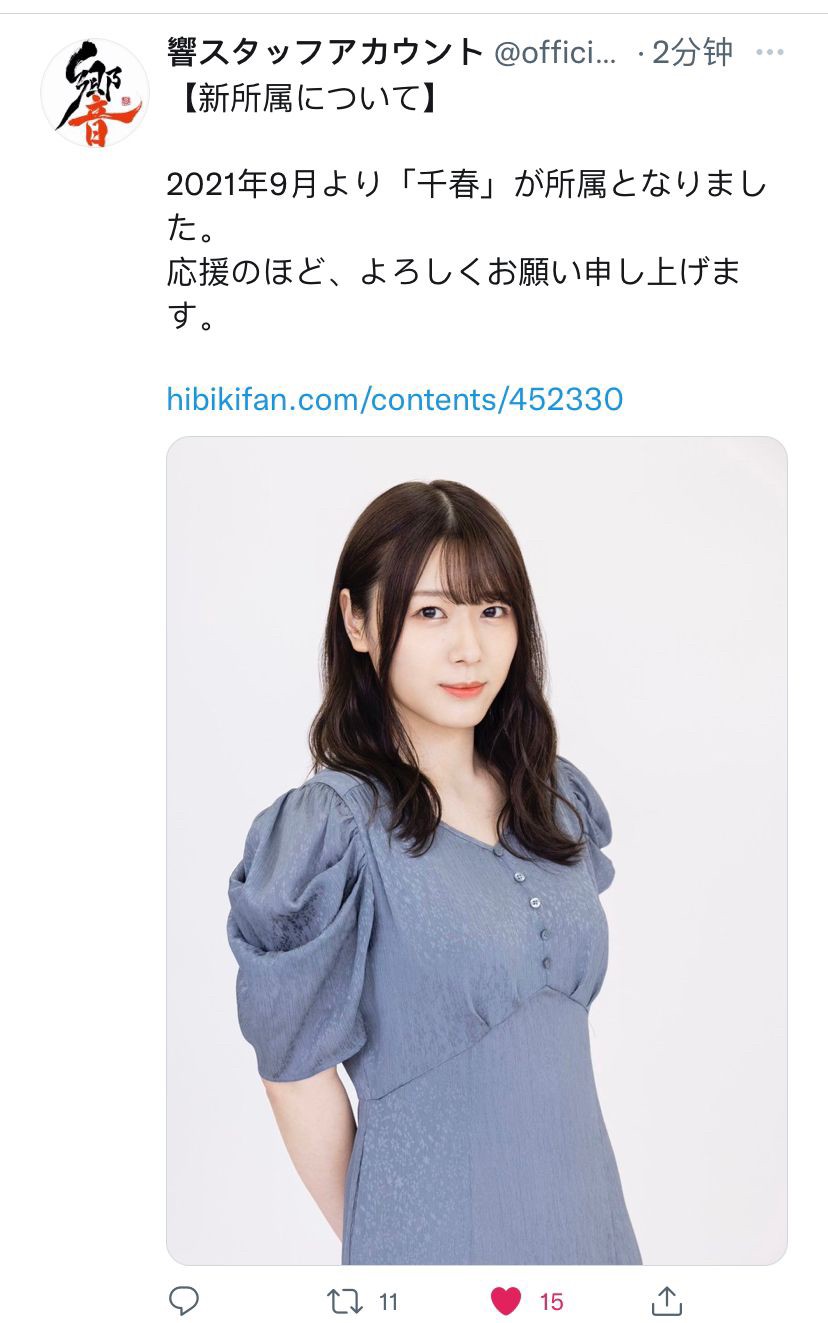Reply to this tweet
The width and height of the screenshot is (828, 1323).
click(x=184, y=1300)
